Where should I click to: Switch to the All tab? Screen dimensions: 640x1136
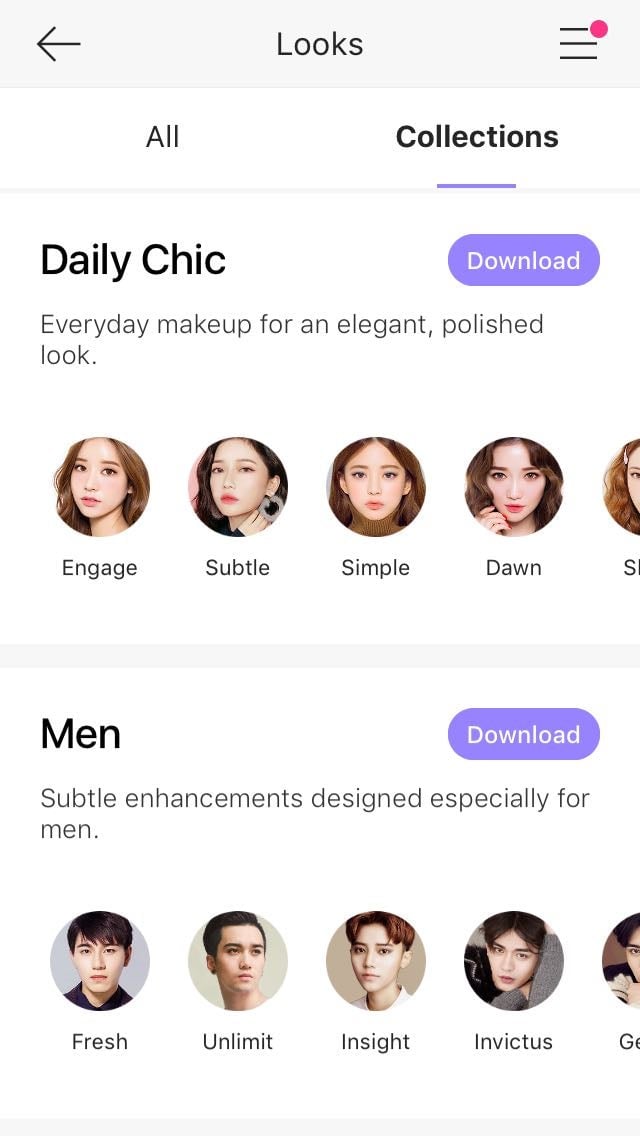pos(162,137)
